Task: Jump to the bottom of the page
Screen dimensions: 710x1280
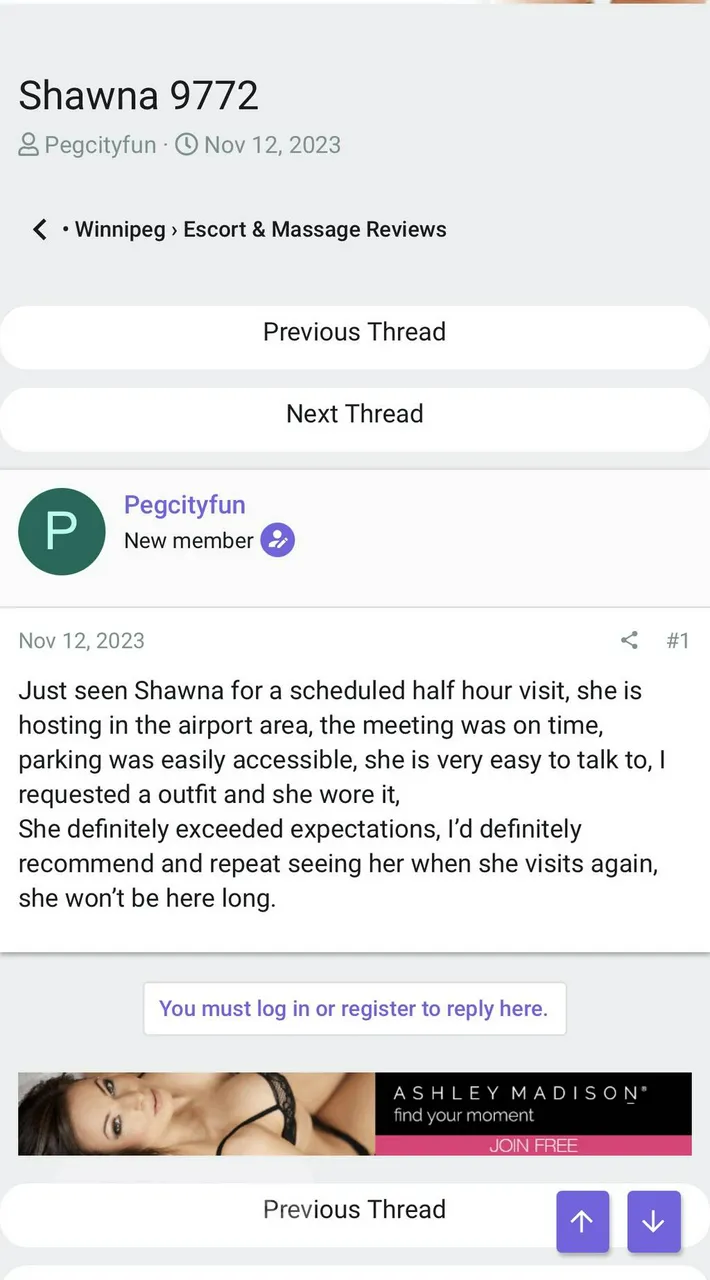Action: [x=654, y=1221]
